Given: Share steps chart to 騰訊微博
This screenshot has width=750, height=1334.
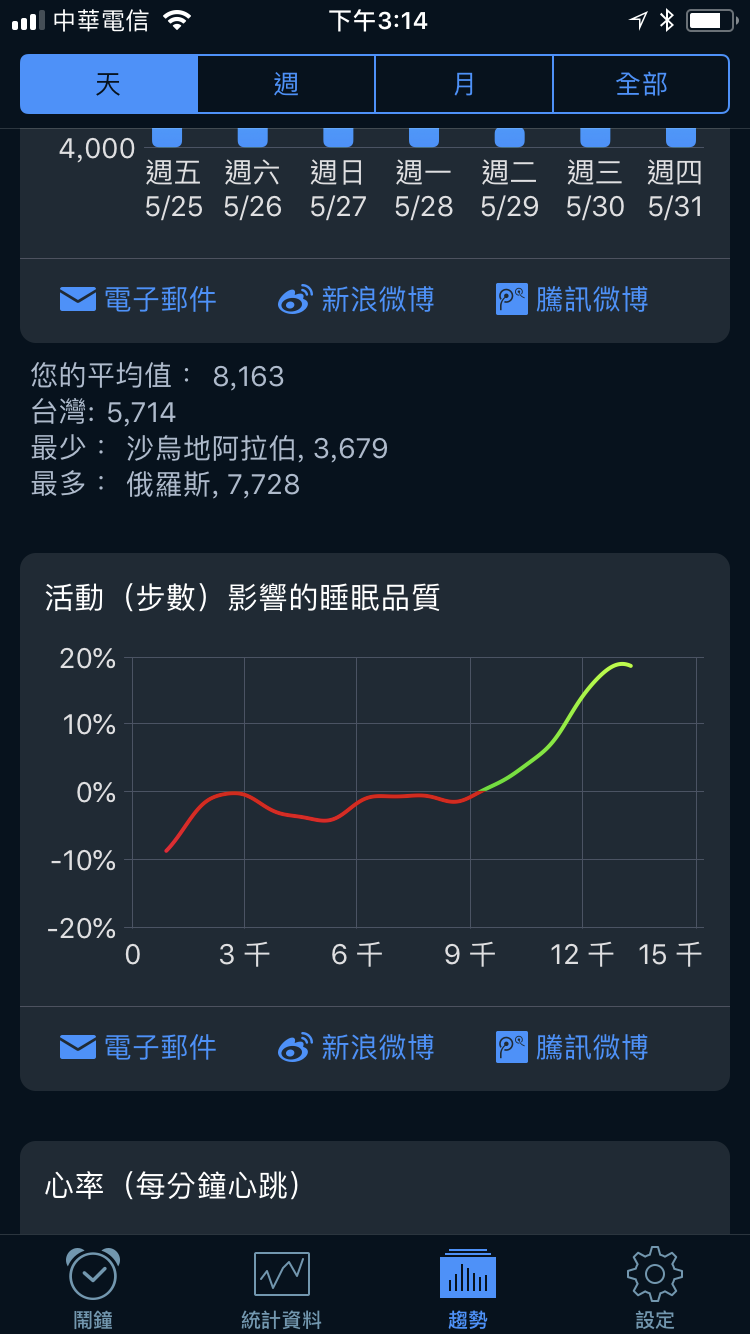Looking at the screenshot, I should click(x=572, y=299).
